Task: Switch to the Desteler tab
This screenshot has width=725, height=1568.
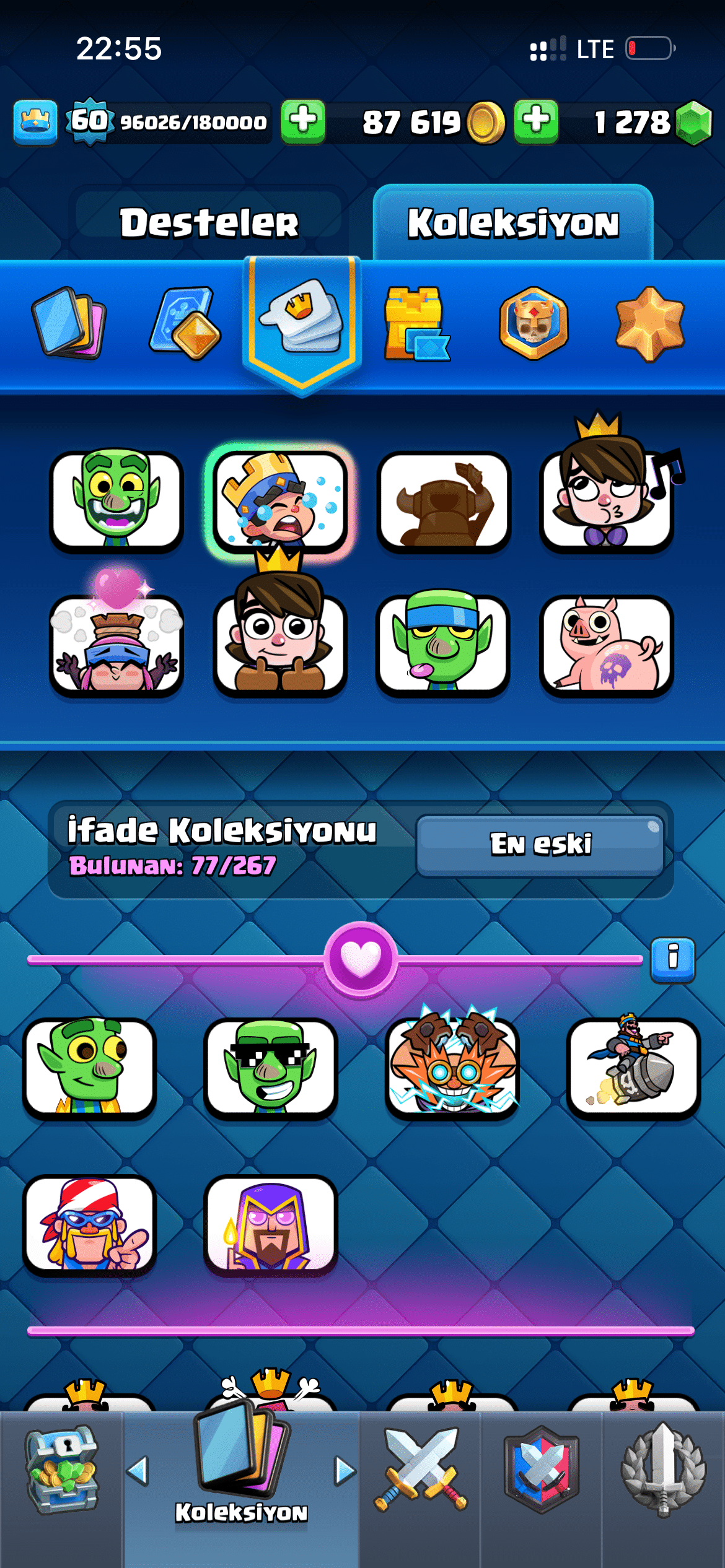Action: (x=209, y=223)
